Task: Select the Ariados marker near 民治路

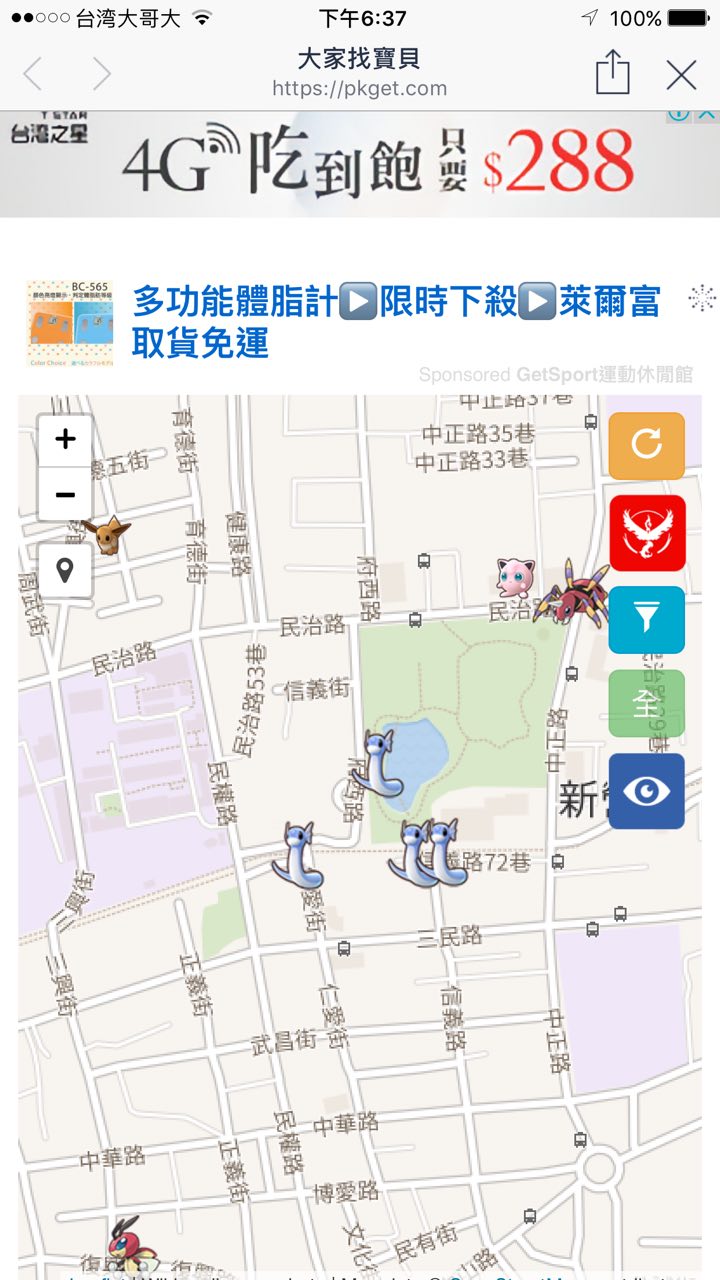Action: [573, 594]
